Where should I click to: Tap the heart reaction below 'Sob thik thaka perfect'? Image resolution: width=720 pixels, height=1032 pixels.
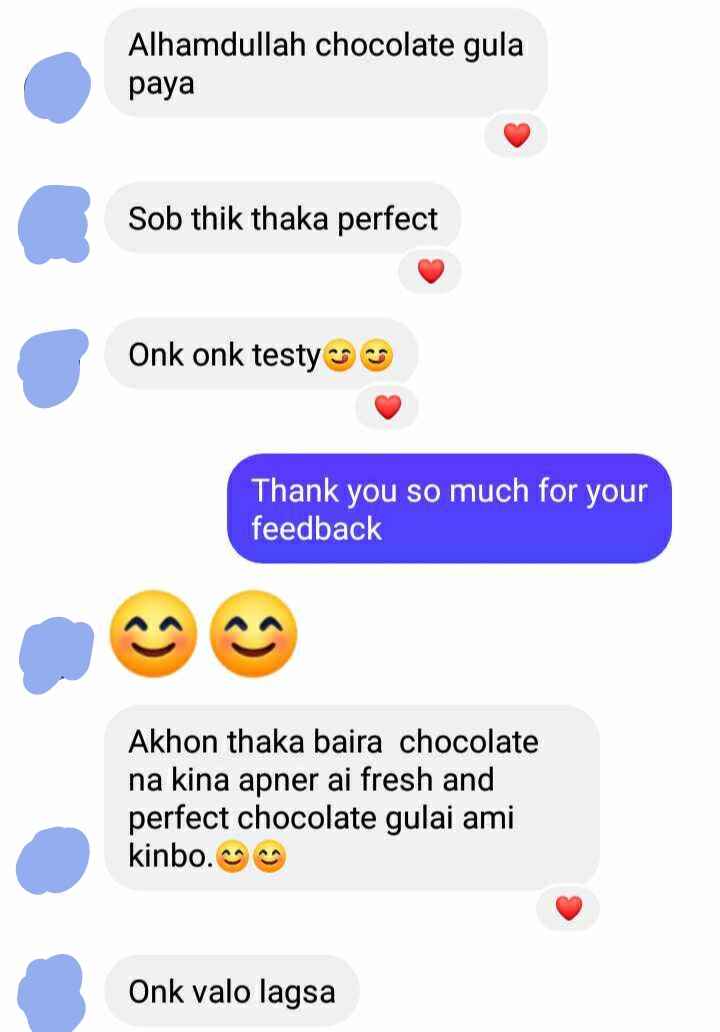click(x=431, y=270)
